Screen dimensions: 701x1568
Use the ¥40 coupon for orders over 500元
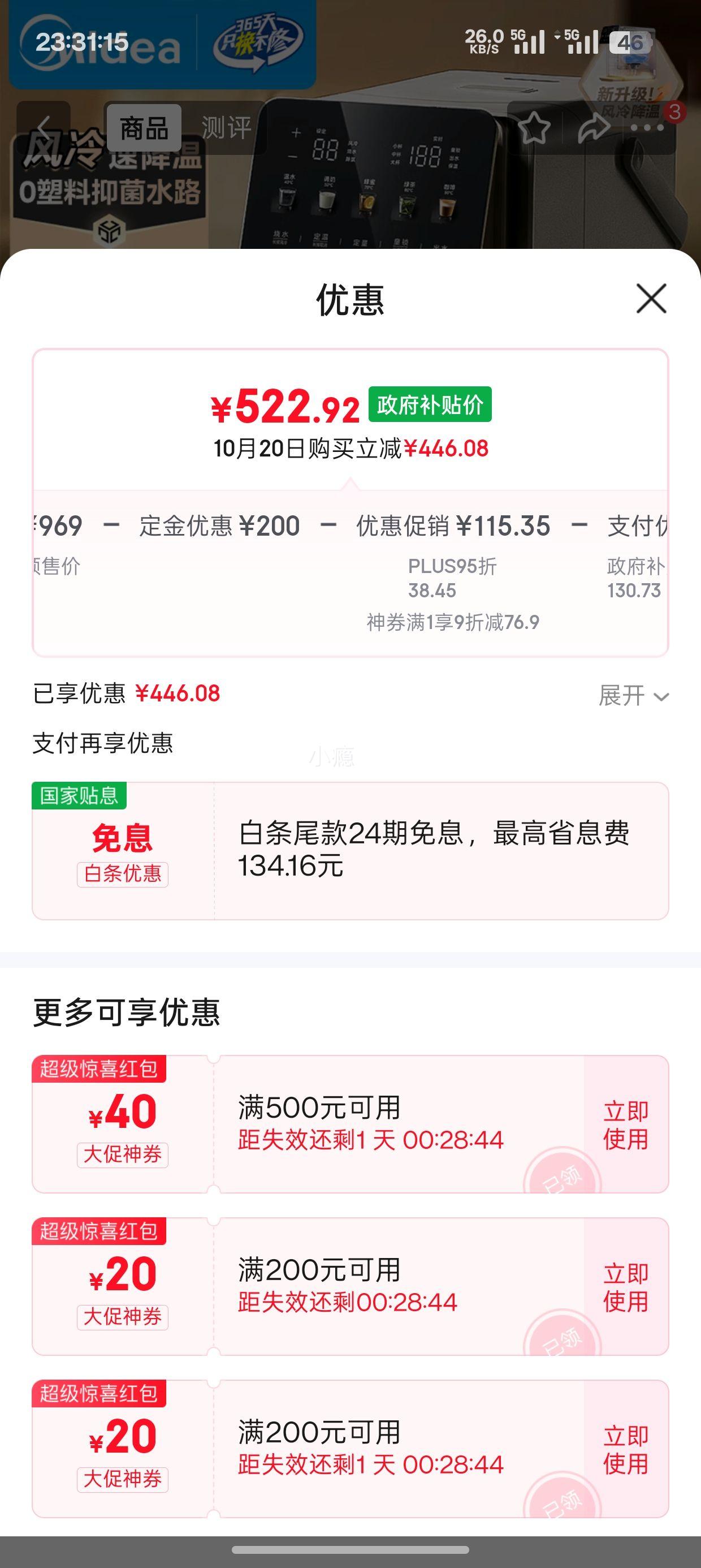(x=626, y=1125)
